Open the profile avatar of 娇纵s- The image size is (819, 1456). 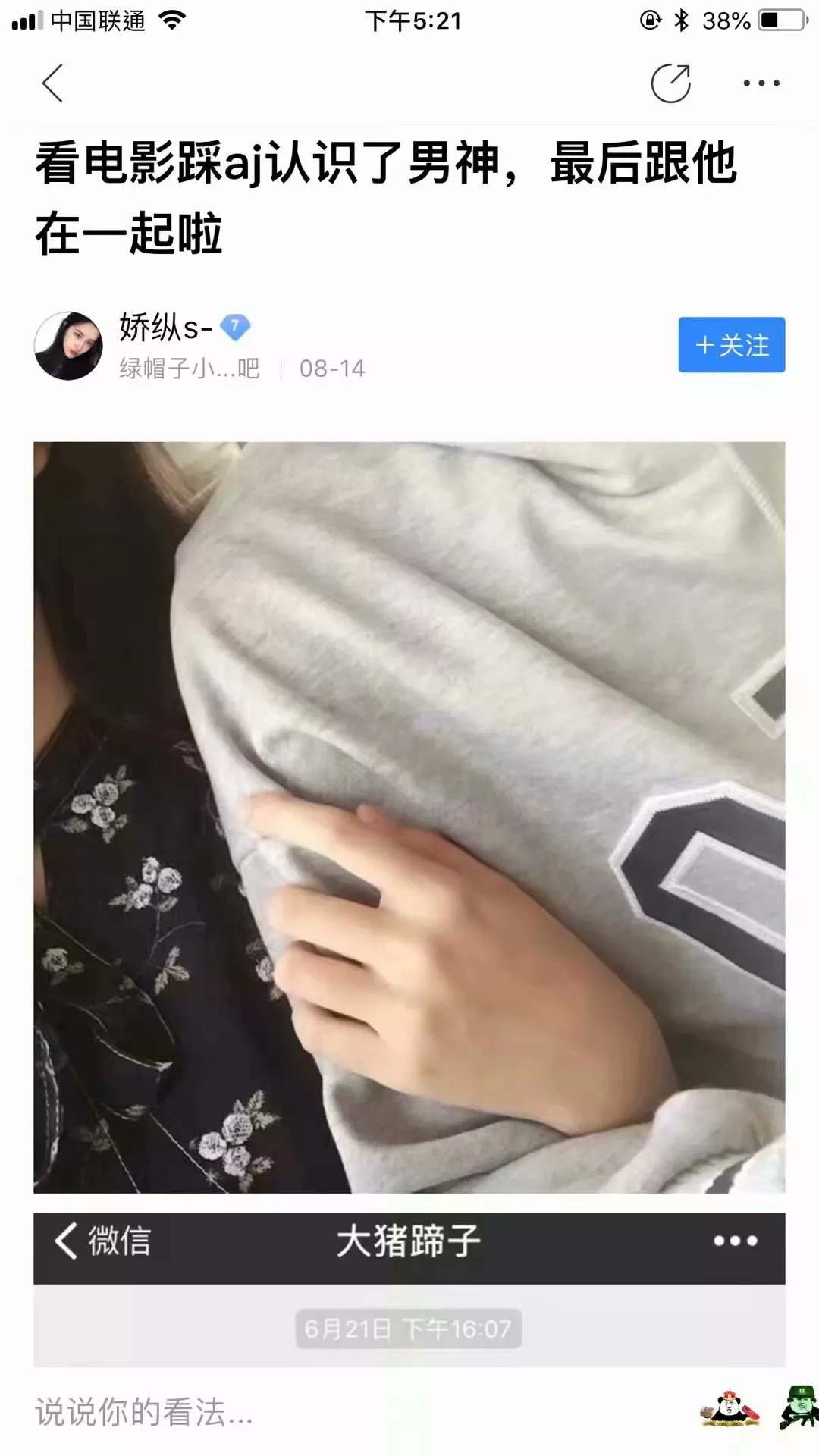point(68,346)
